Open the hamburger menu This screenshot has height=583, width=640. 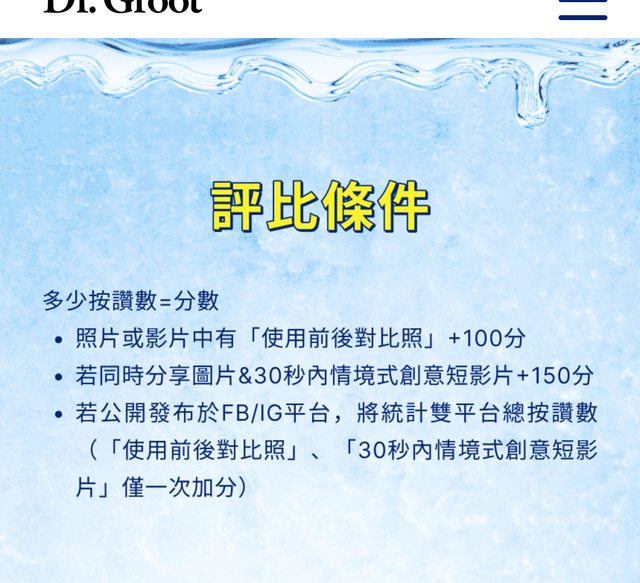click(582, 8)
